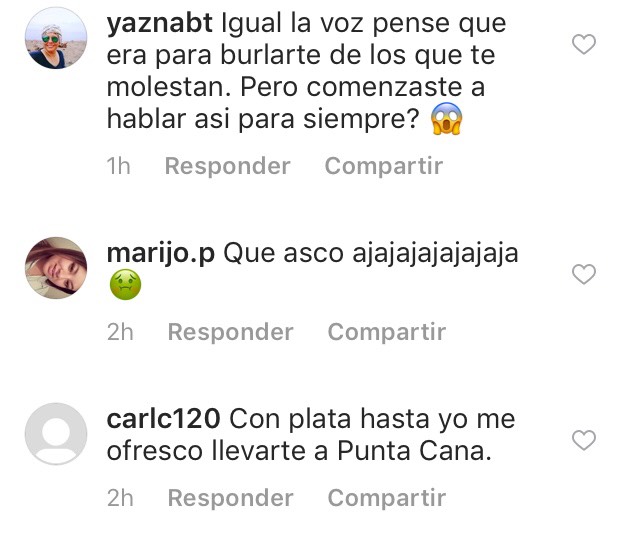Open marijo.p's profile picture

(56, 268)
